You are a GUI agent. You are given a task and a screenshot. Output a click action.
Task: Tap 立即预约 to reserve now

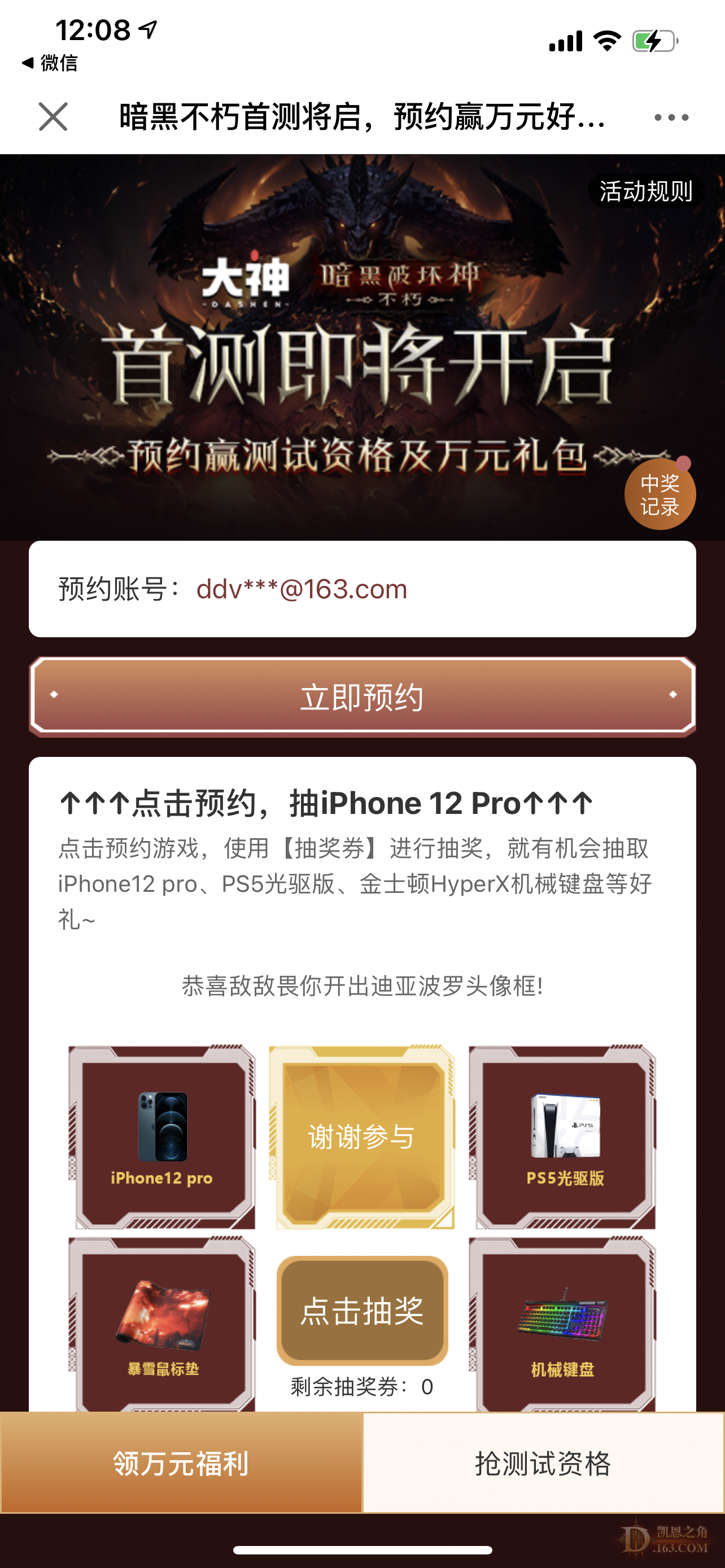pyautogui.click(x=362, y=697)
